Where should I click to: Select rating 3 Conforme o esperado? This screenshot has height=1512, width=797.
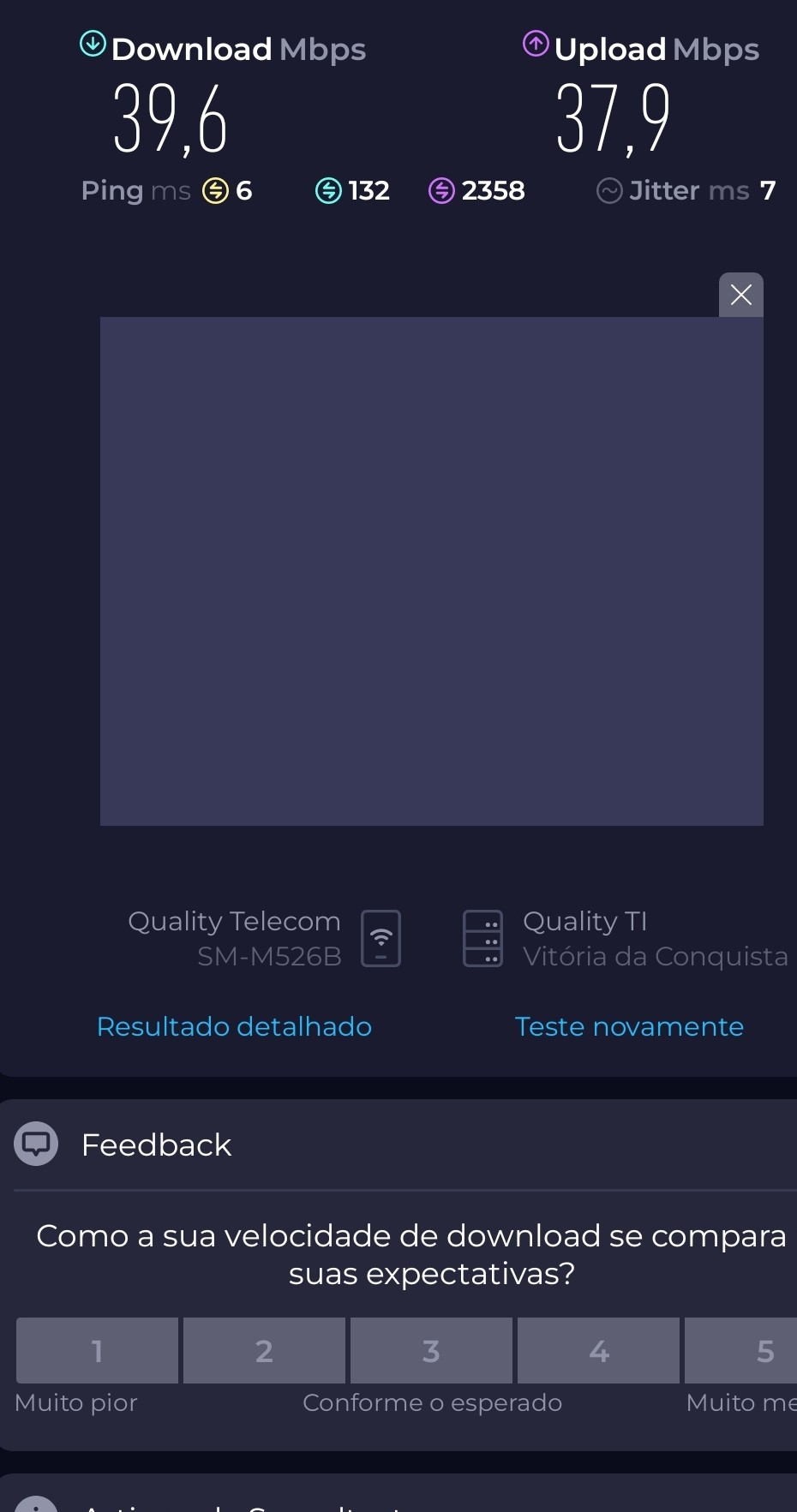tap(431, 1351)
